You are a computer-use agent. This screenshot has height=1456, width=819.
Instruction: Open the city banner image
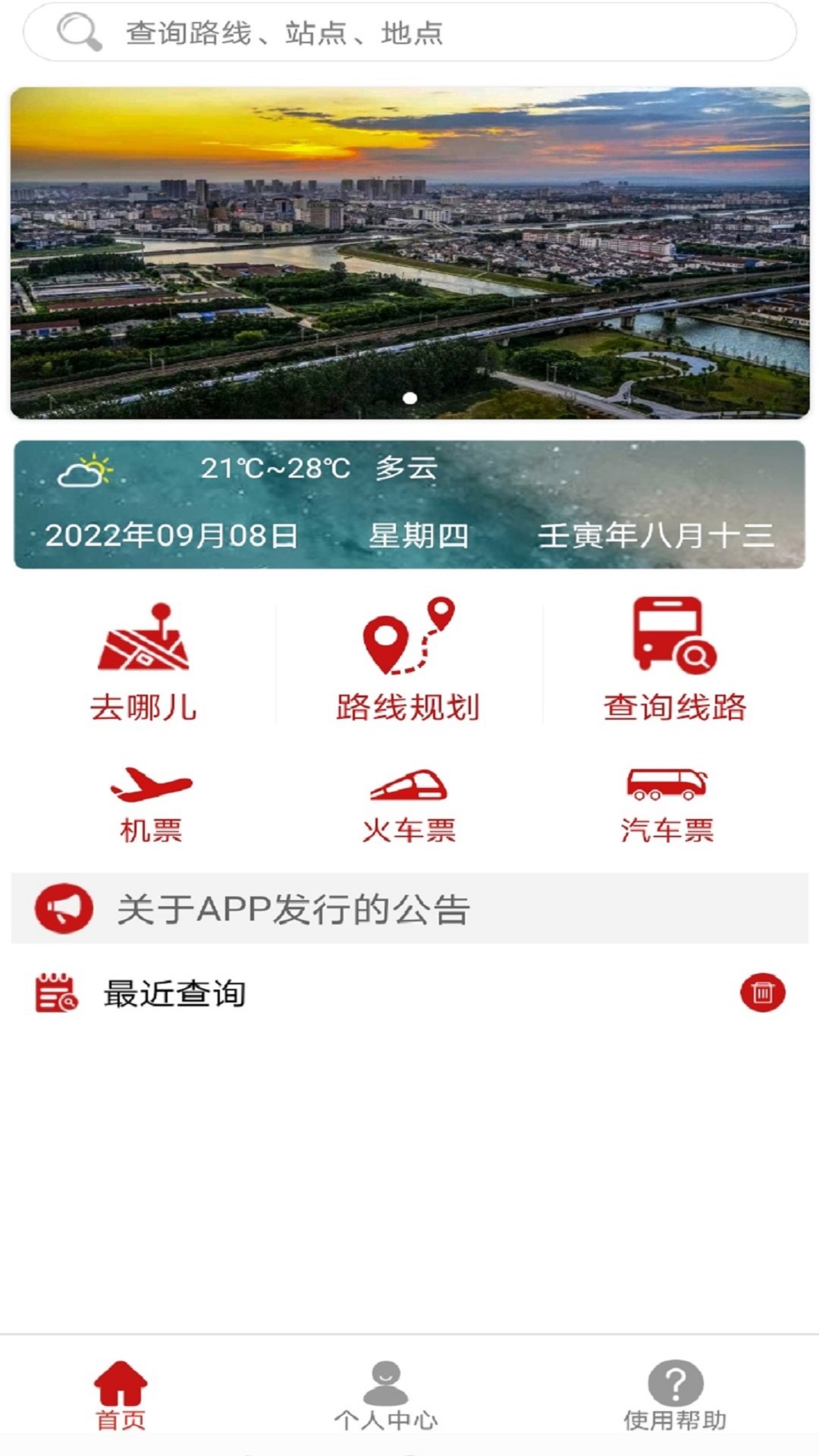click(x=409, y=253)
